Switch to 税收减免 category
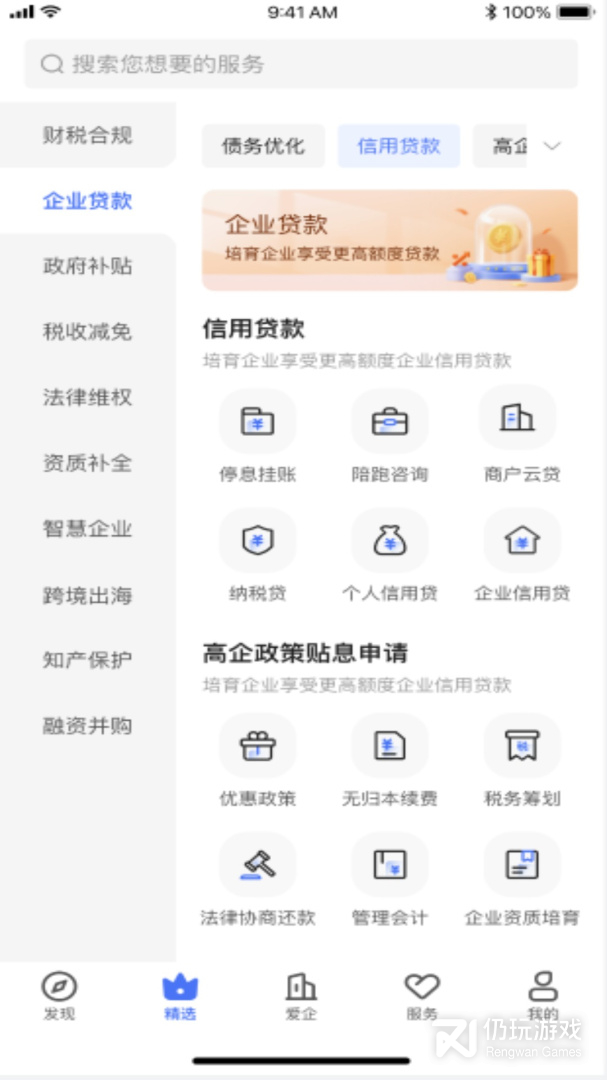607x1080 pixels. [87, 332]
